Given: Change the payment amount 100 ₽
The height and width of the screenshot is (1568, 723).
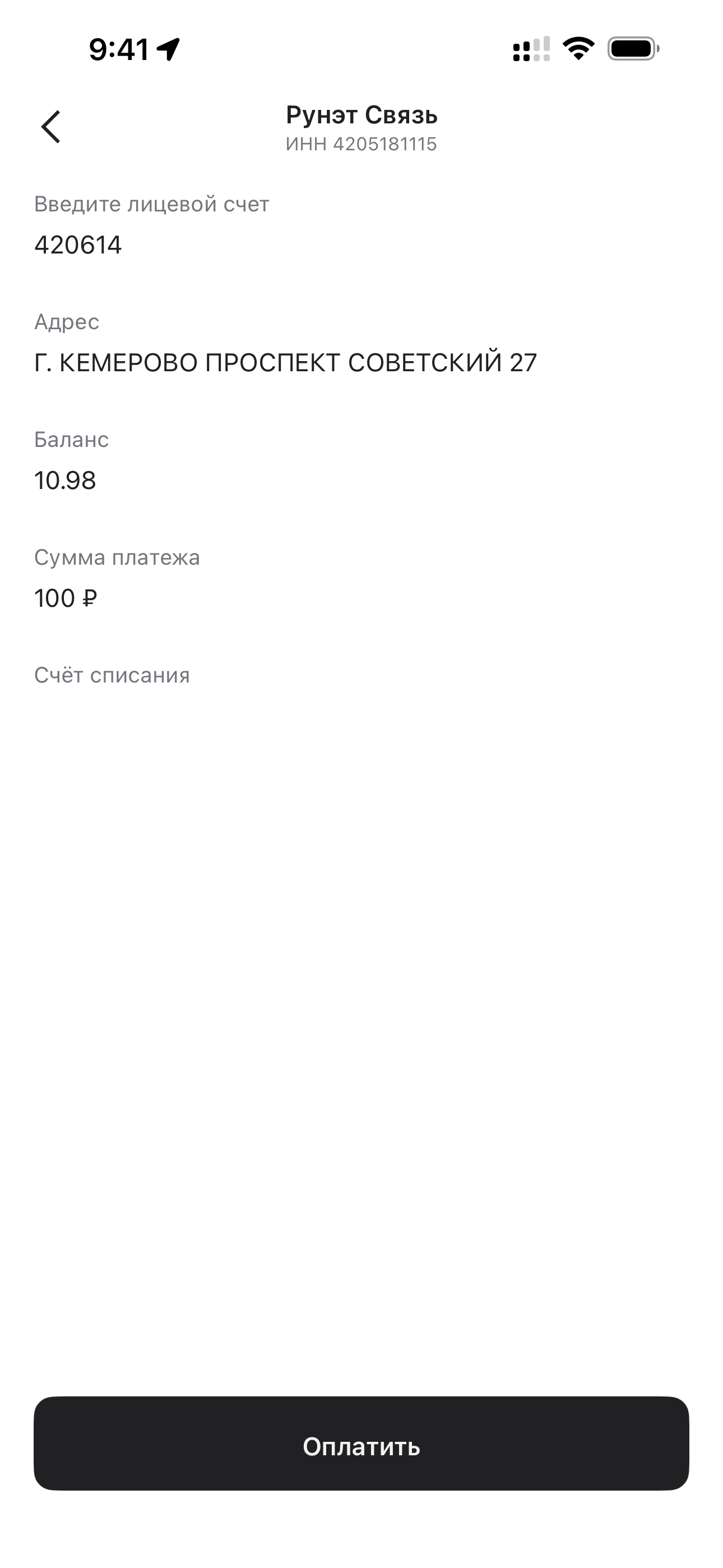Looking at the screenshot, I should tap(66, 598).
